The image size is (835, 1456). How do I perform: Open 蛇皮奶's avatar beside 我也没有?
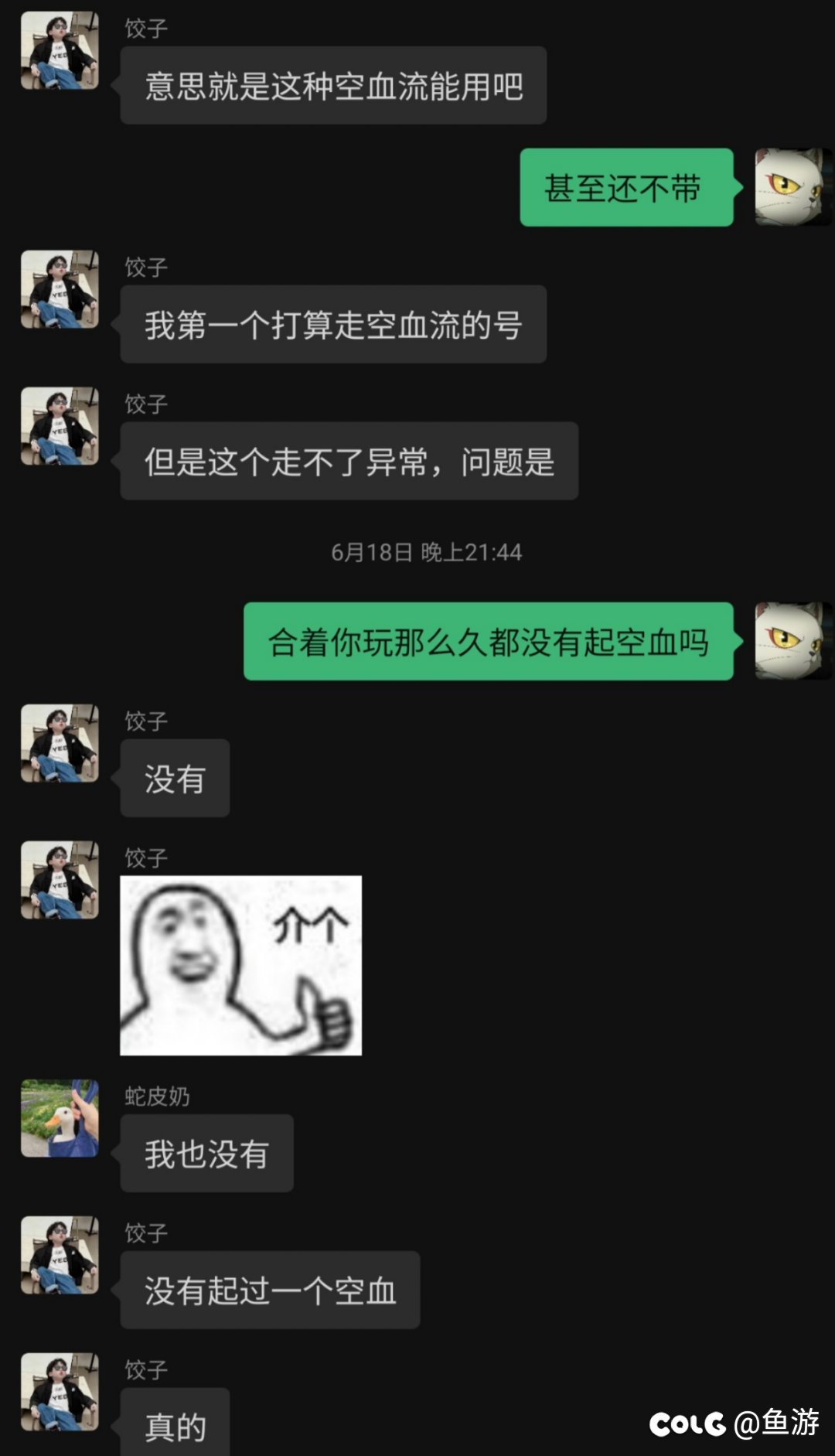[x=60, y=1118]
